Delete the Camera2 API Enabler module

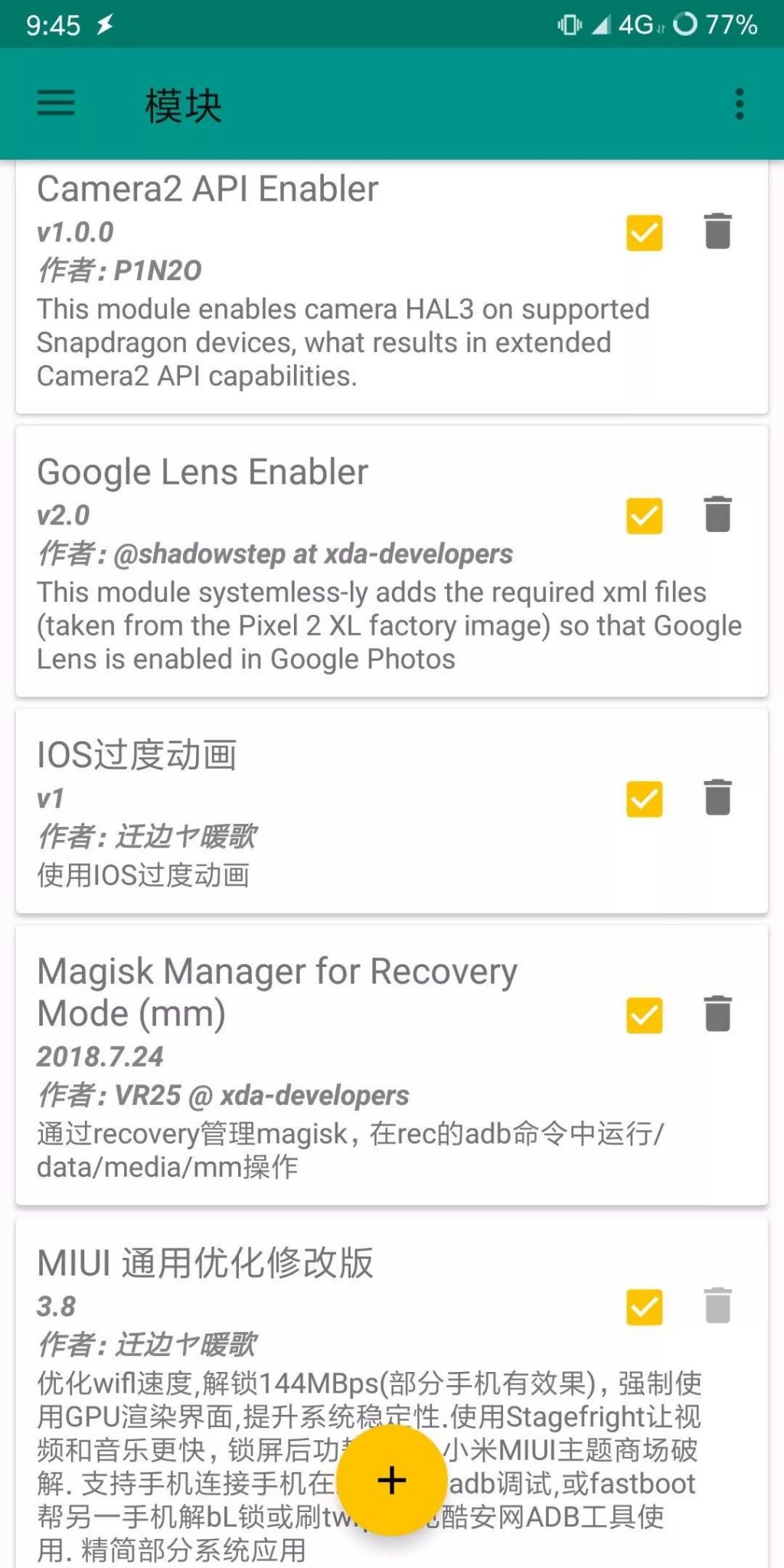pyautogui.click(x=717, y=234)
